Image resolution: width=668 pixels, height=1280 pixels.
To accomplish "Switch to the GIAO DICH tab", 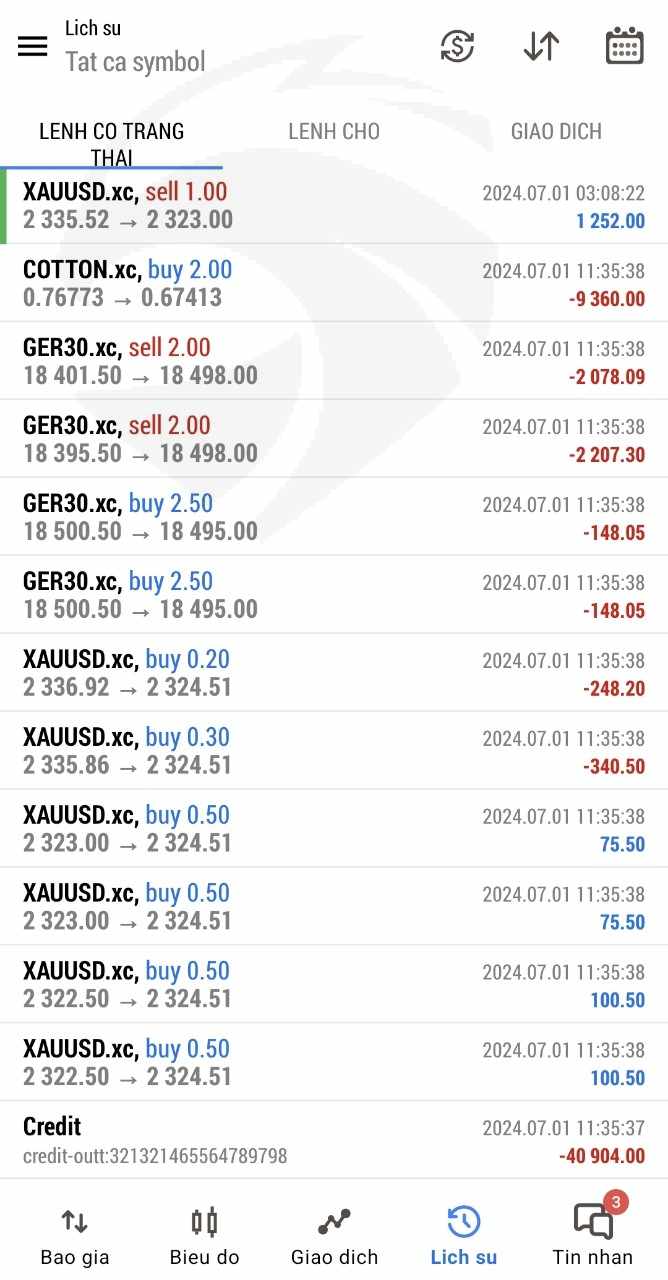I will coord(556,132).
